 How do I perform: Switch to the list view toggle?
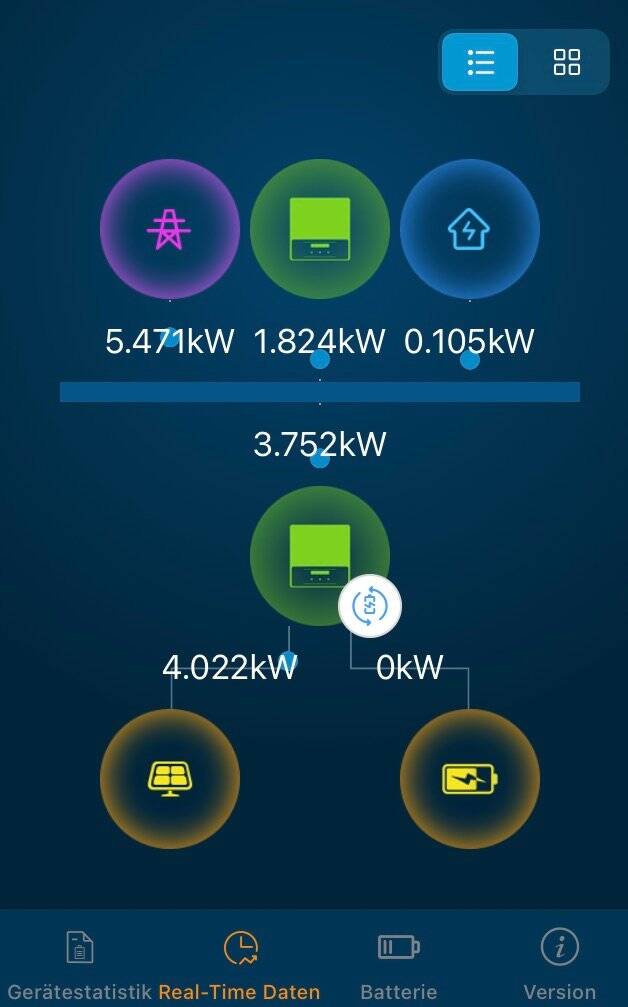[480, 62]
